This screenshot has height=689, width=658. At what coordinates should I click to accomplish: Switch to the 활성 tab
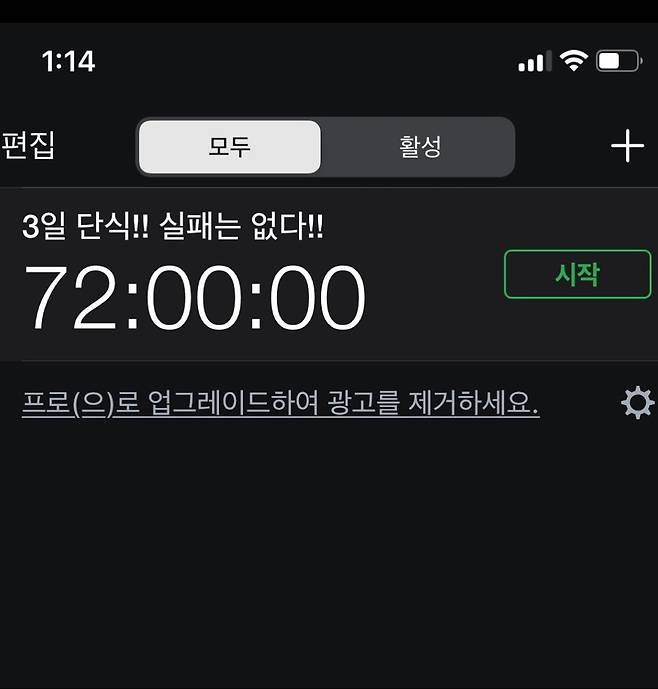[x=418, y=147]
